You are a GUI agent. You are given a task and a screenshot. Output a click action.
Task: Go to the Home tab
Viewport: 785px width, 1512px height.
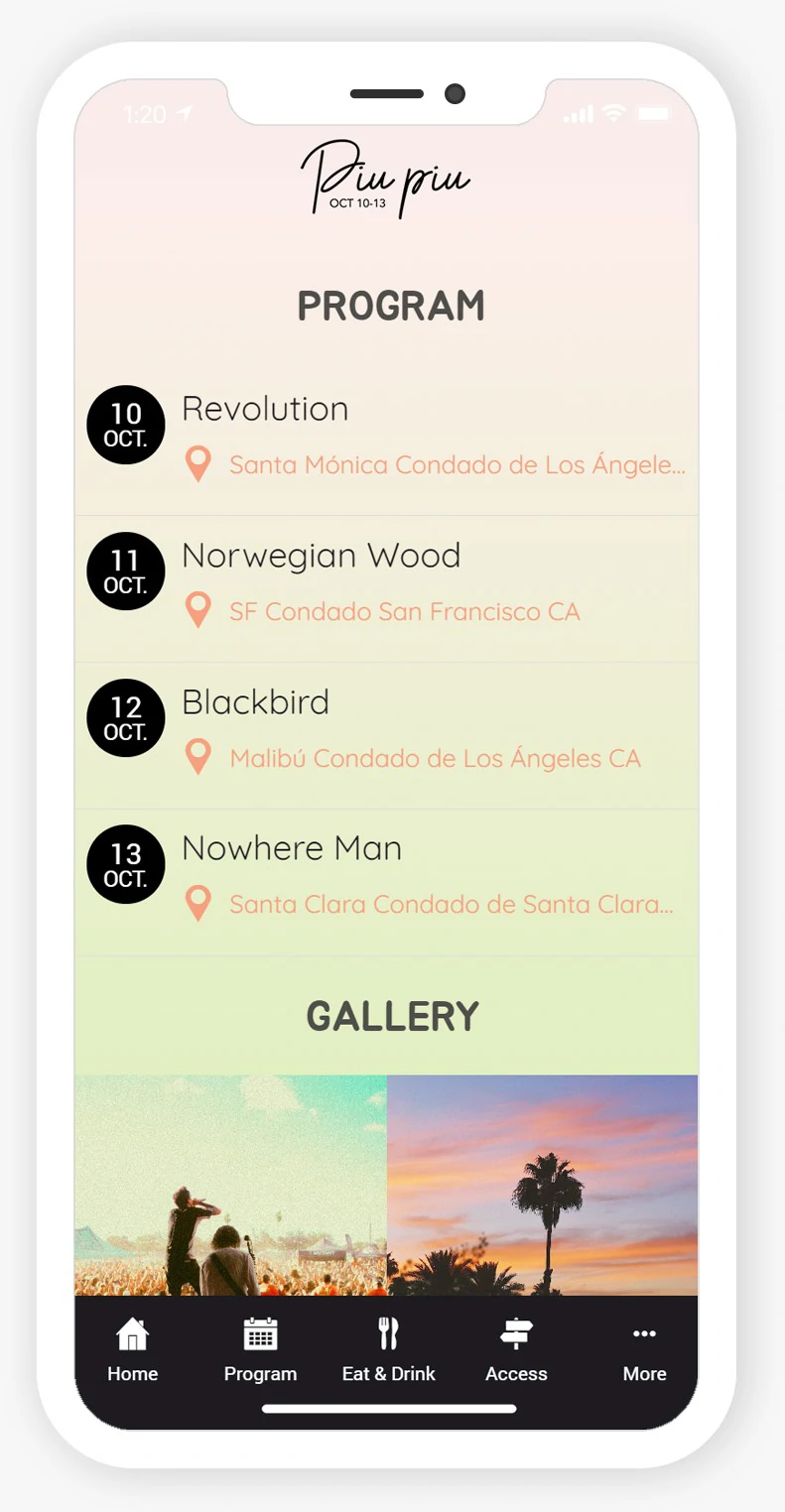click(133, 1350)
